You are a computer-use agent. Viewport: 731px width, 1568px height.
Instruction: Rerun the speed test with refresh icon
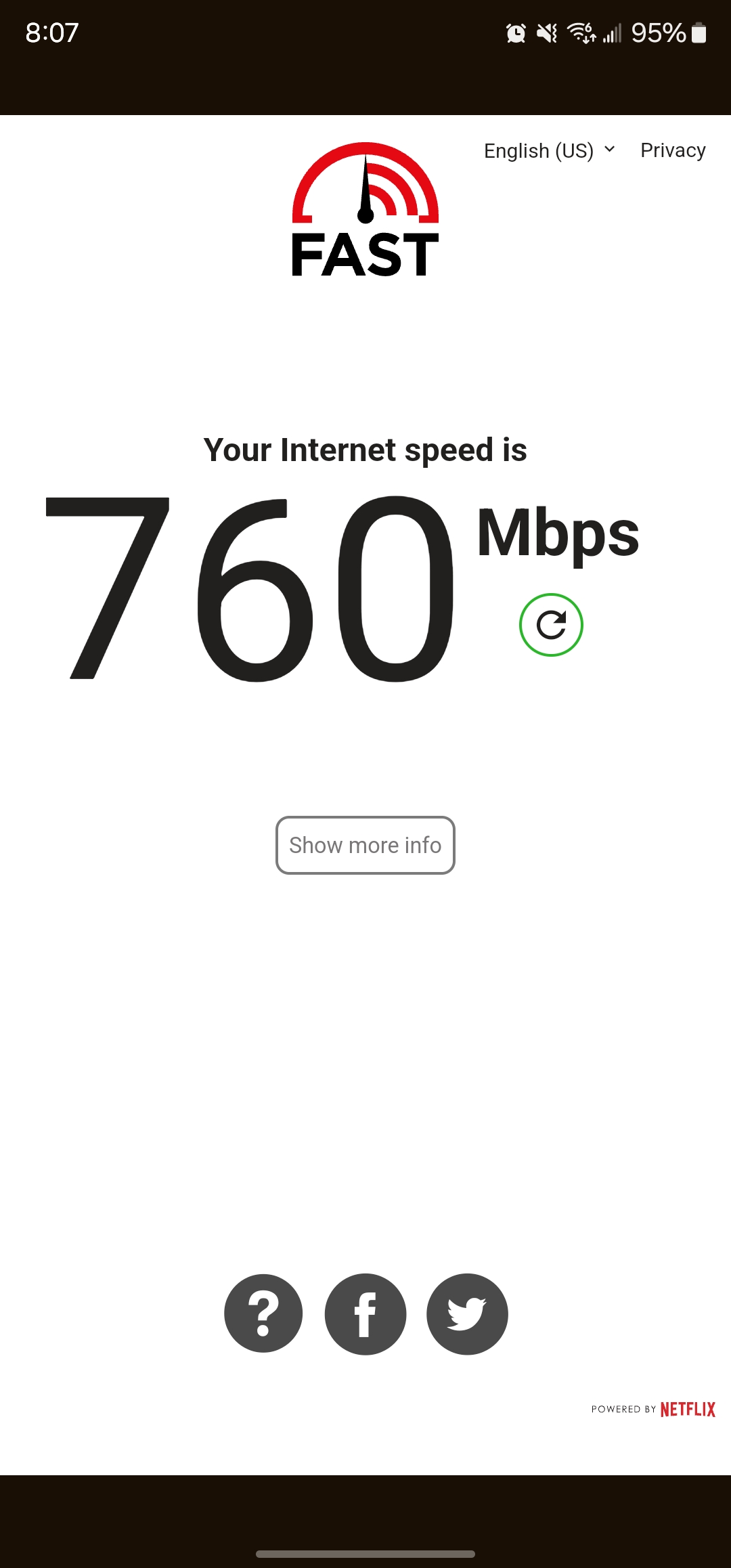tap(551, 625)
